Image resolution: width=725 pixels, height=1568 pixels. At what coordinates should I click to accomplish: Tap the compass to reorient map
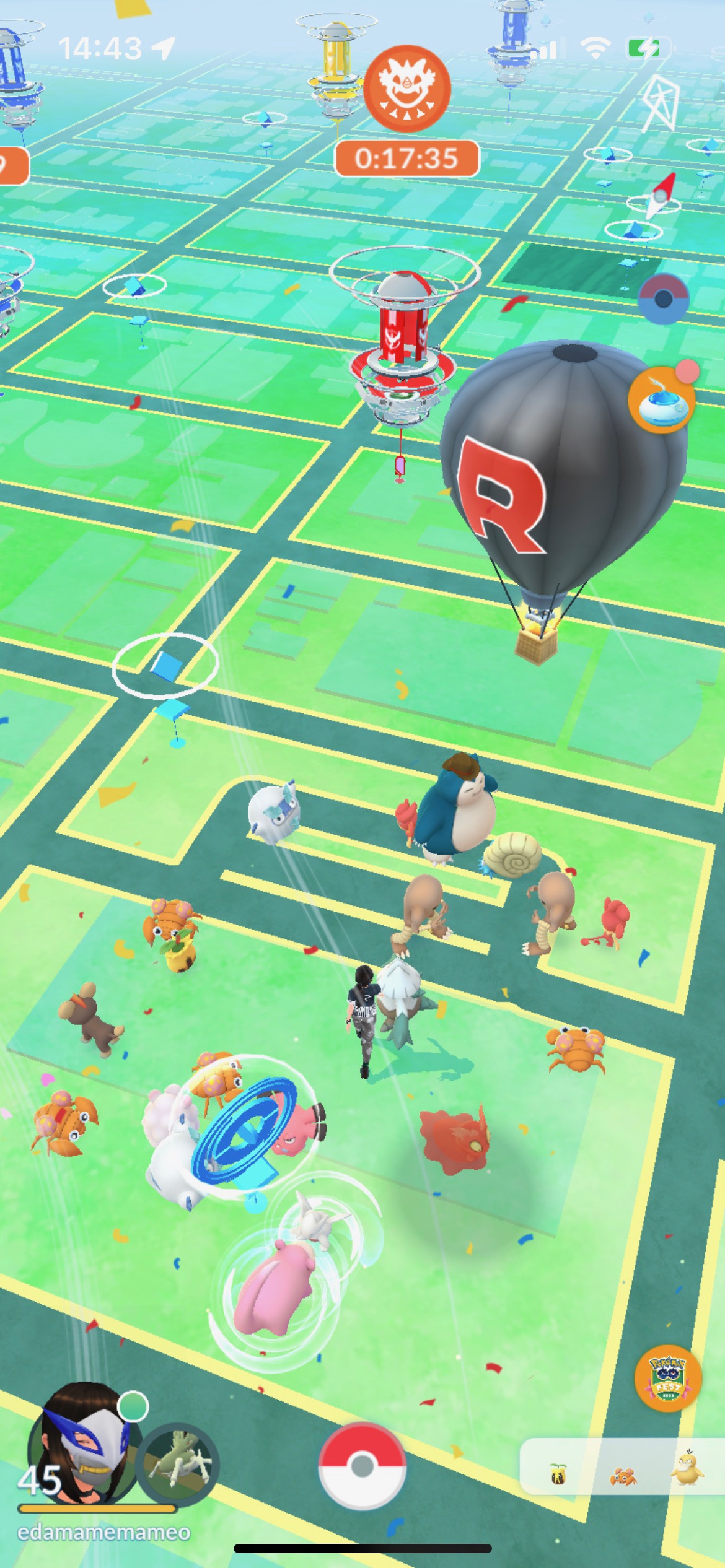coord(660,196)
